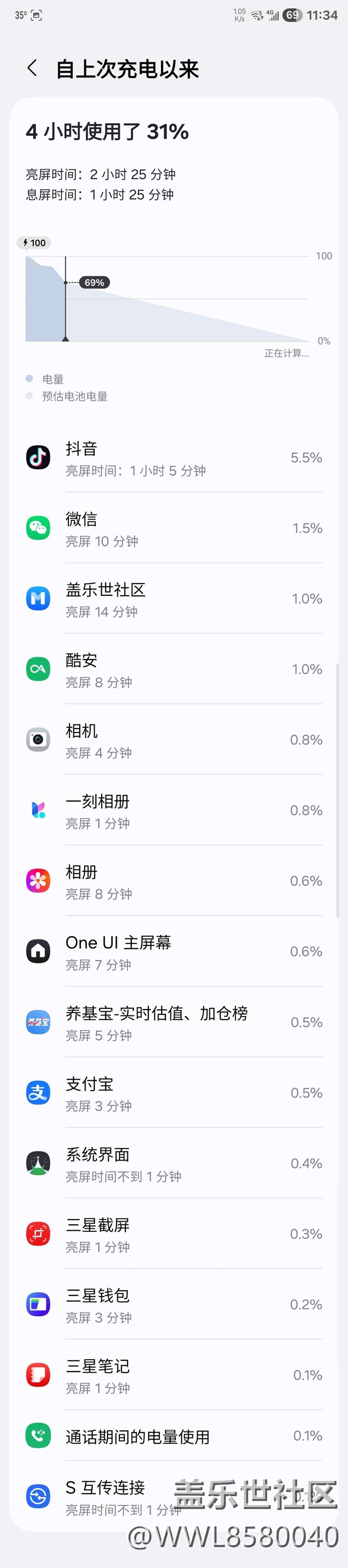Open 三星笔记 battery usage details
Viewport: 348px width, 1568px height.
coord(174,1376)
